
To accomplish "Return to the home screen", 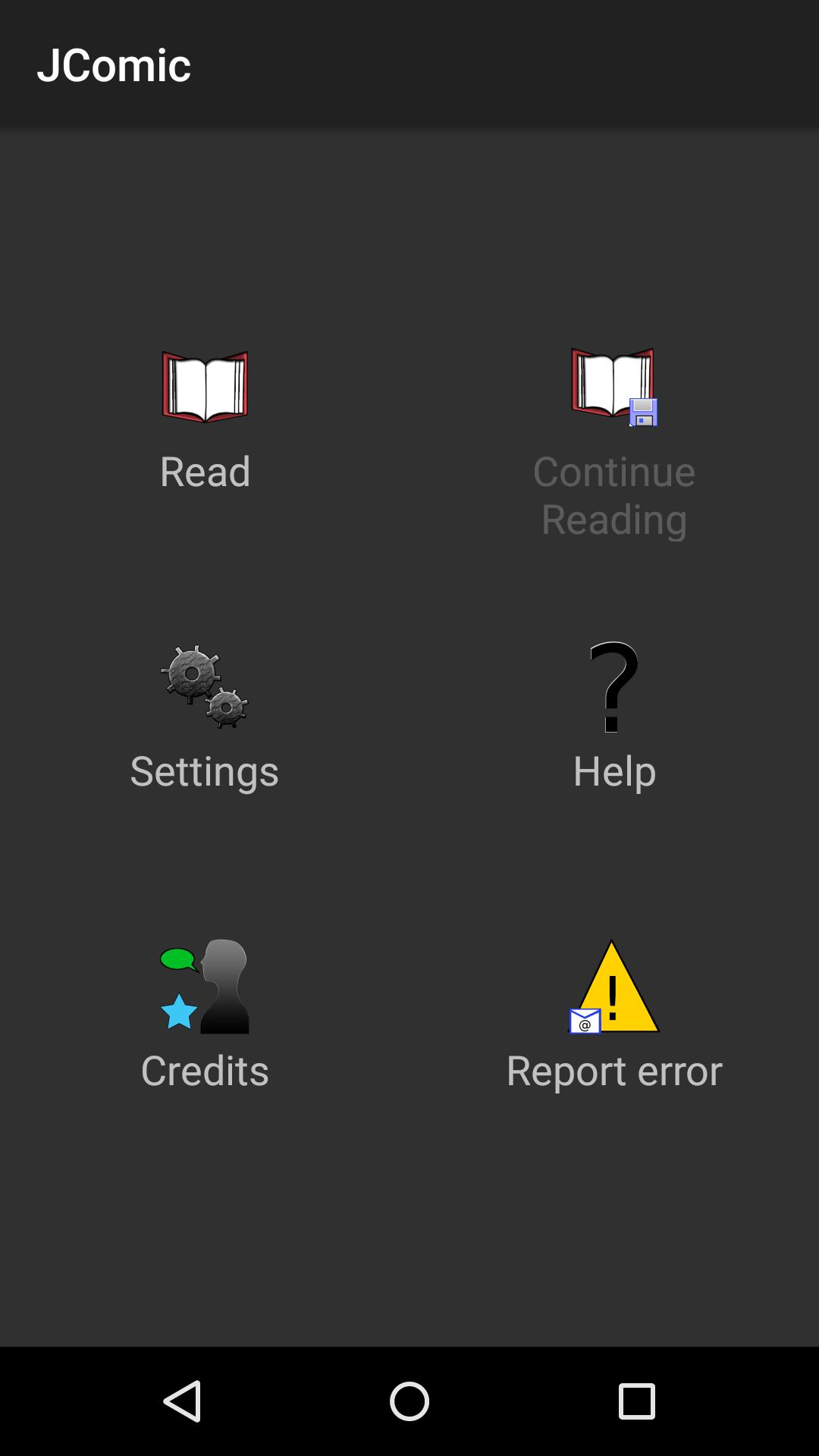I will [x=409, y=1401].
